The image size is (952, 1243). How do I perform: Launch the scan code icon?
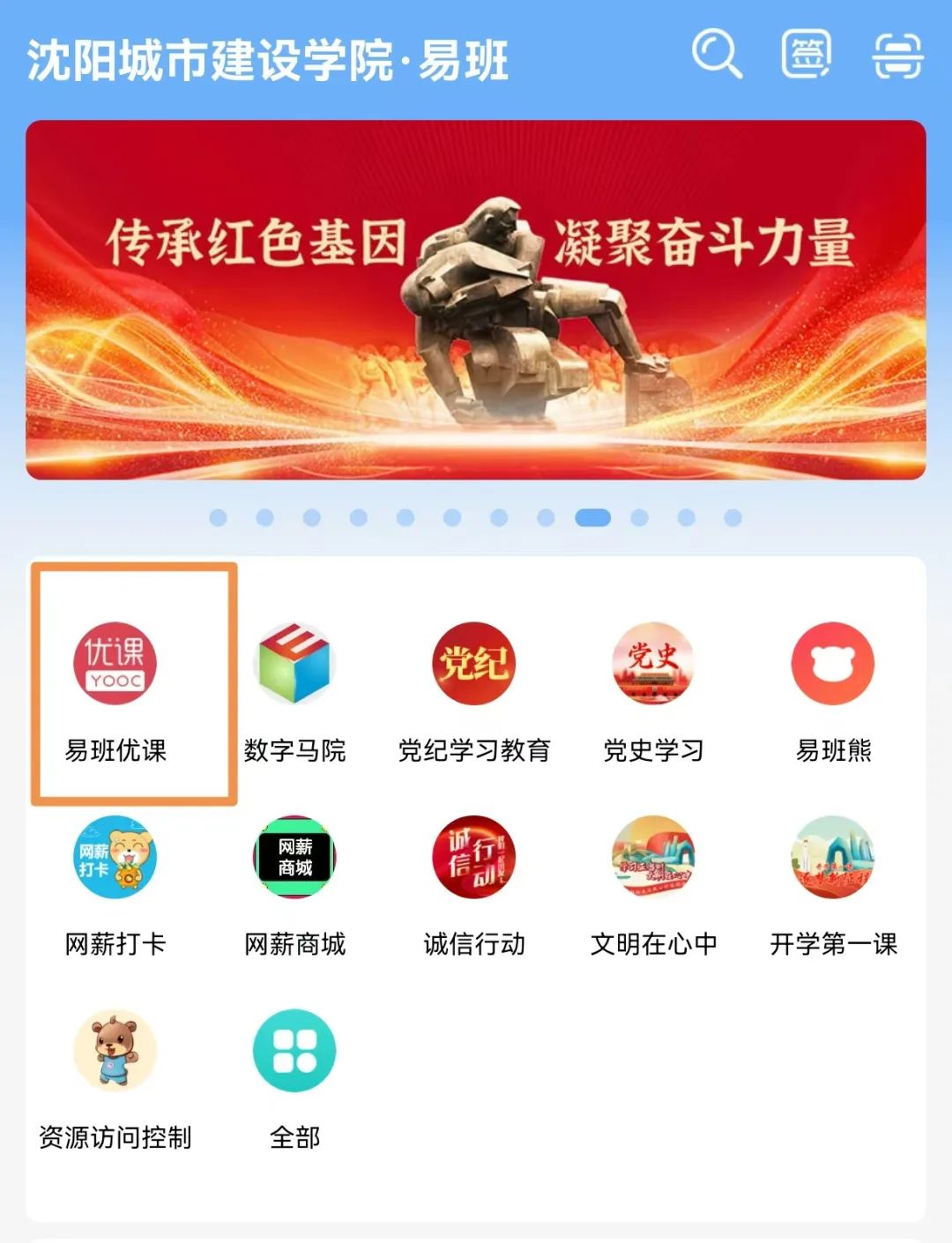(x=897, y=56)
